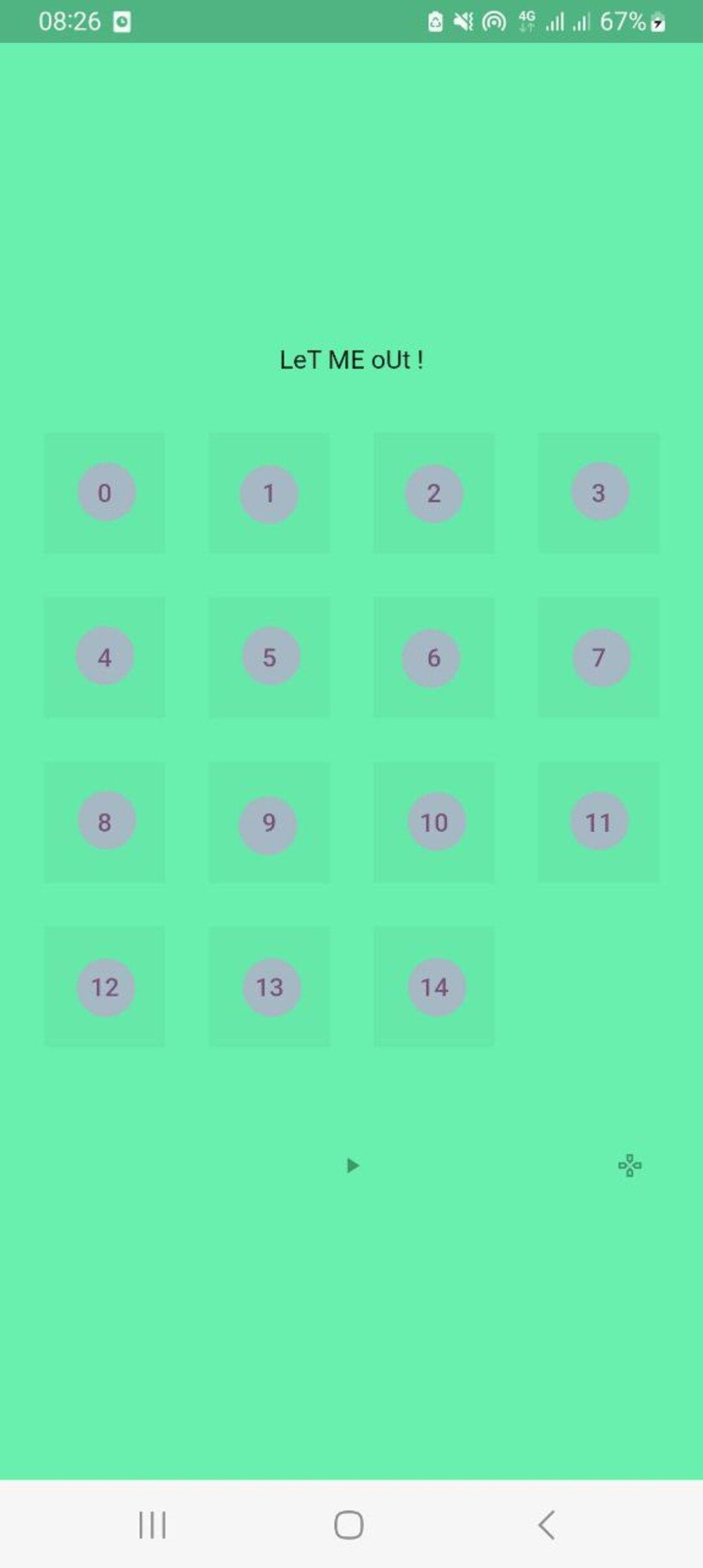Select tile number 13
The height and width of the screenshot is (1568, 703).
coord(269,987)
